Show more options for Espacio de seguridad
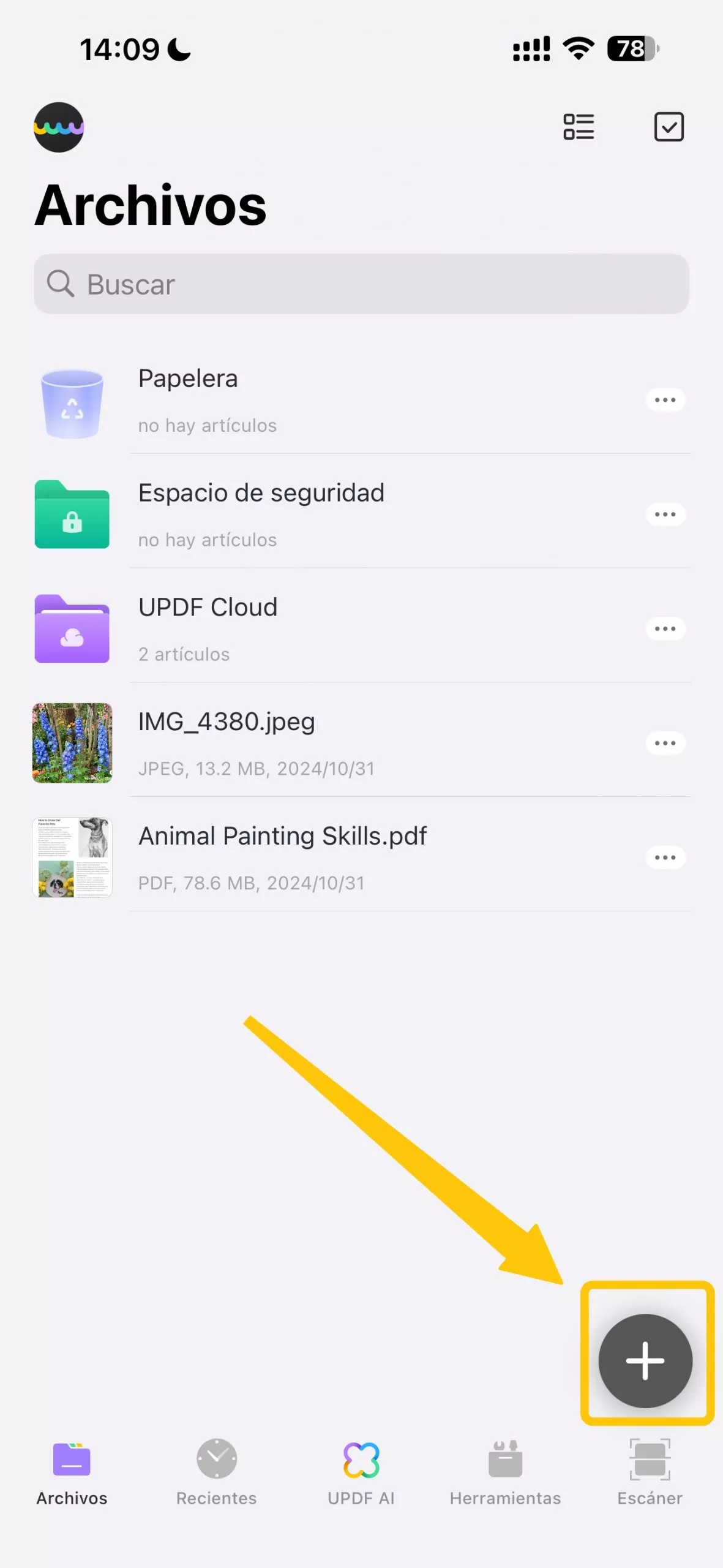 (665, 514)
